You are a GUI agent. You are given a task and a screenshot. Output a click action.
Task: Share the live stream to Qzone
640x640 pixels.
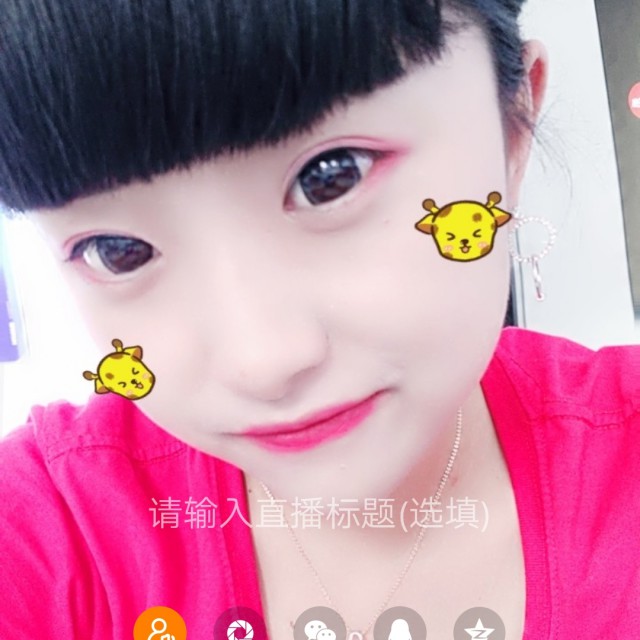479,624
